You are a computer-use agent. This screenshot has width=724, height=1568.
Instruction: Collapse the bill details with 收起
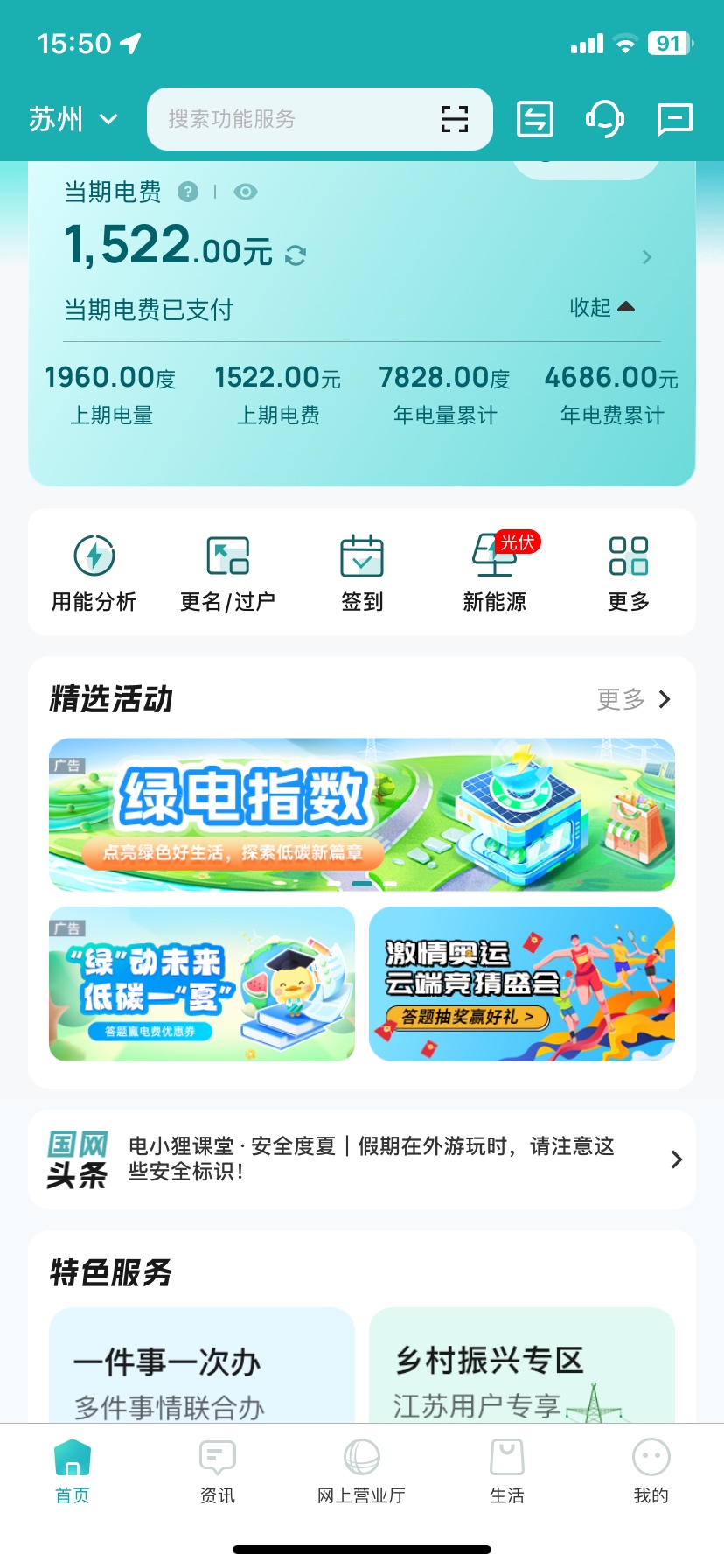pyautogui.click(x=602, y=308)
